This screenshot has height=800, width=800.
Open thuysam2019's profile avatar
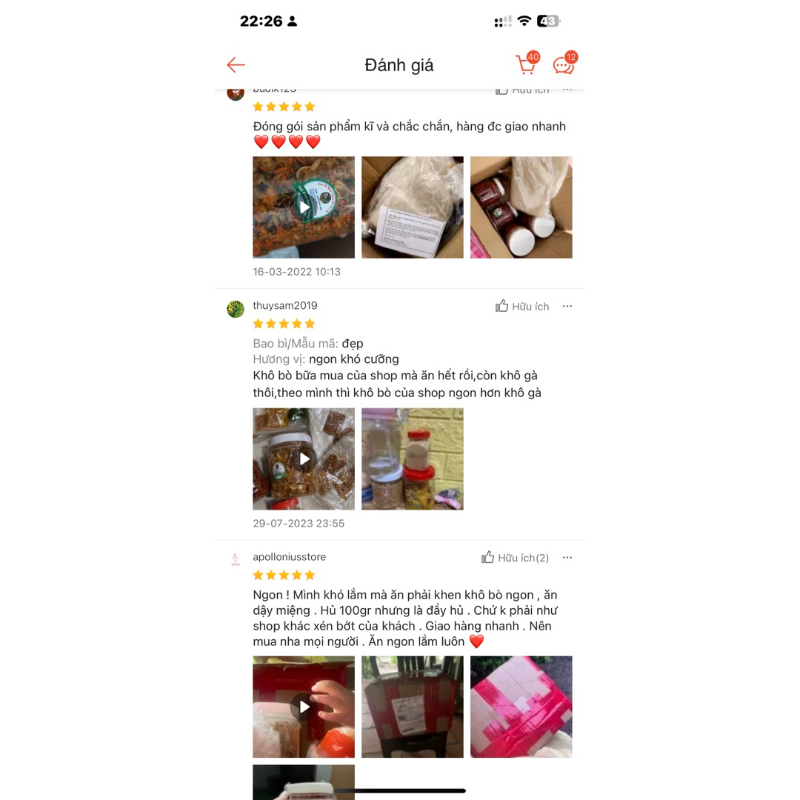(236, 309)
